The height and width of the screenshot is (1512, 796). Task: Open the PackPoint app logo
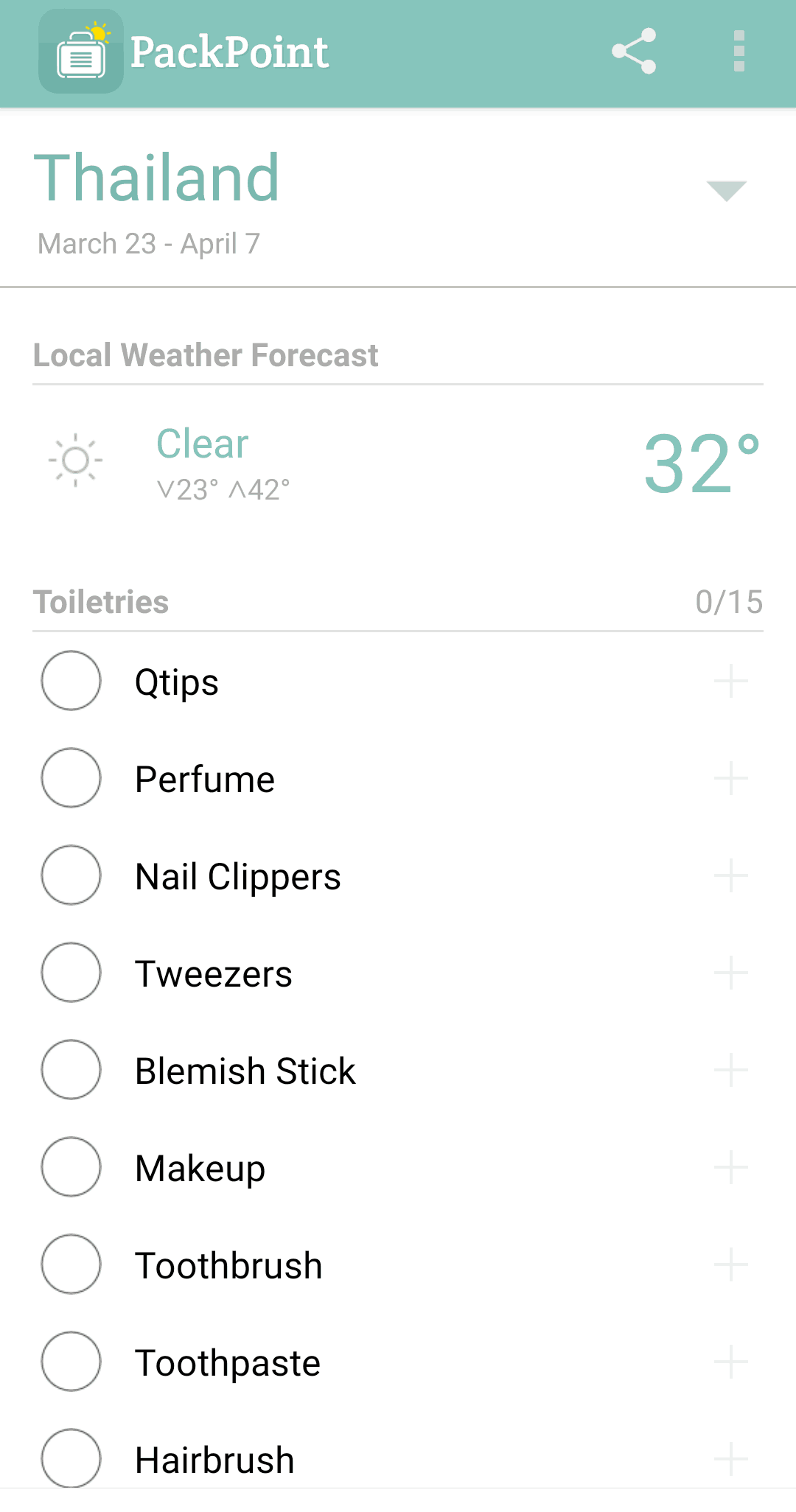pyautogui.click(x=81, y=52)
